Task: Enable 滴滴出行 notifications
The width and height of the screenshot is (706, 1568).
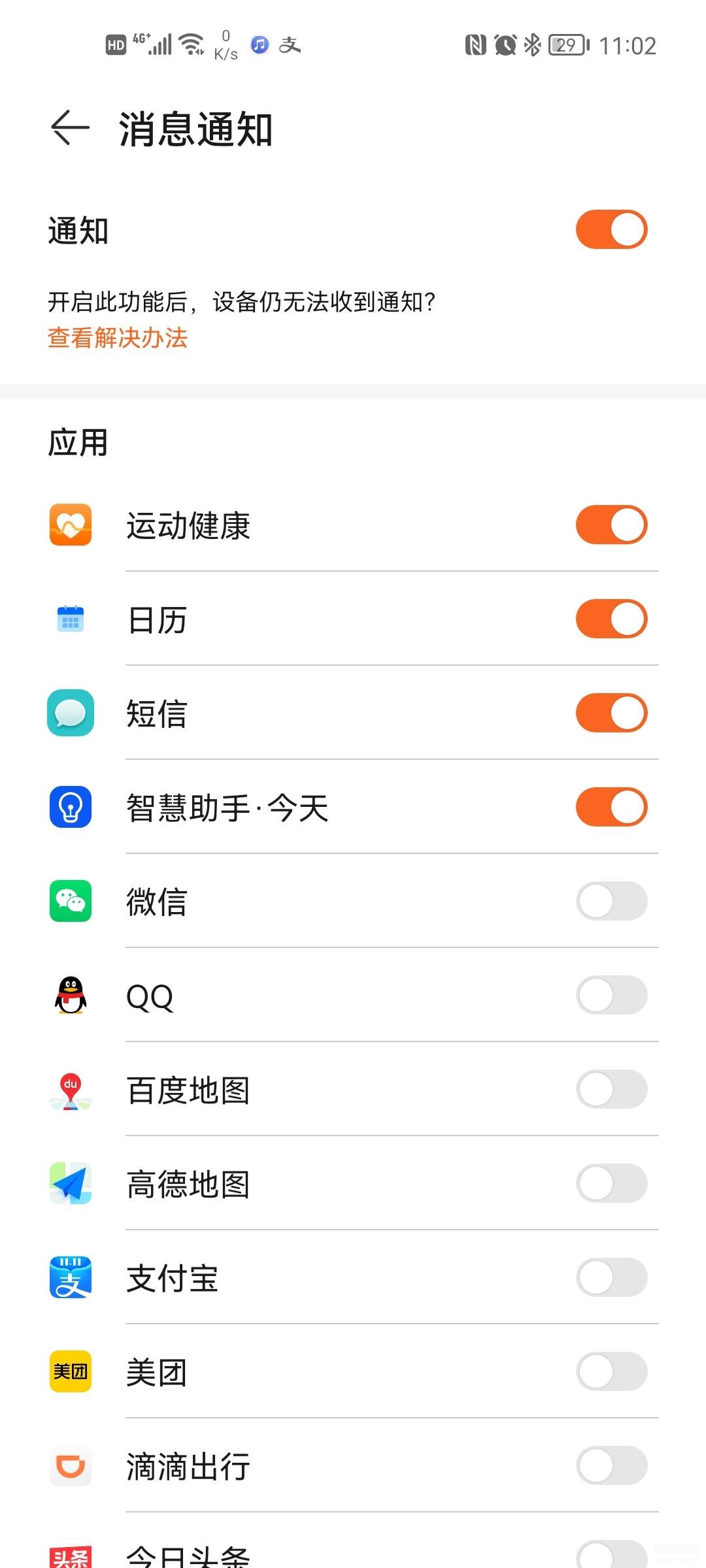Action: [x=611, y=1465]
